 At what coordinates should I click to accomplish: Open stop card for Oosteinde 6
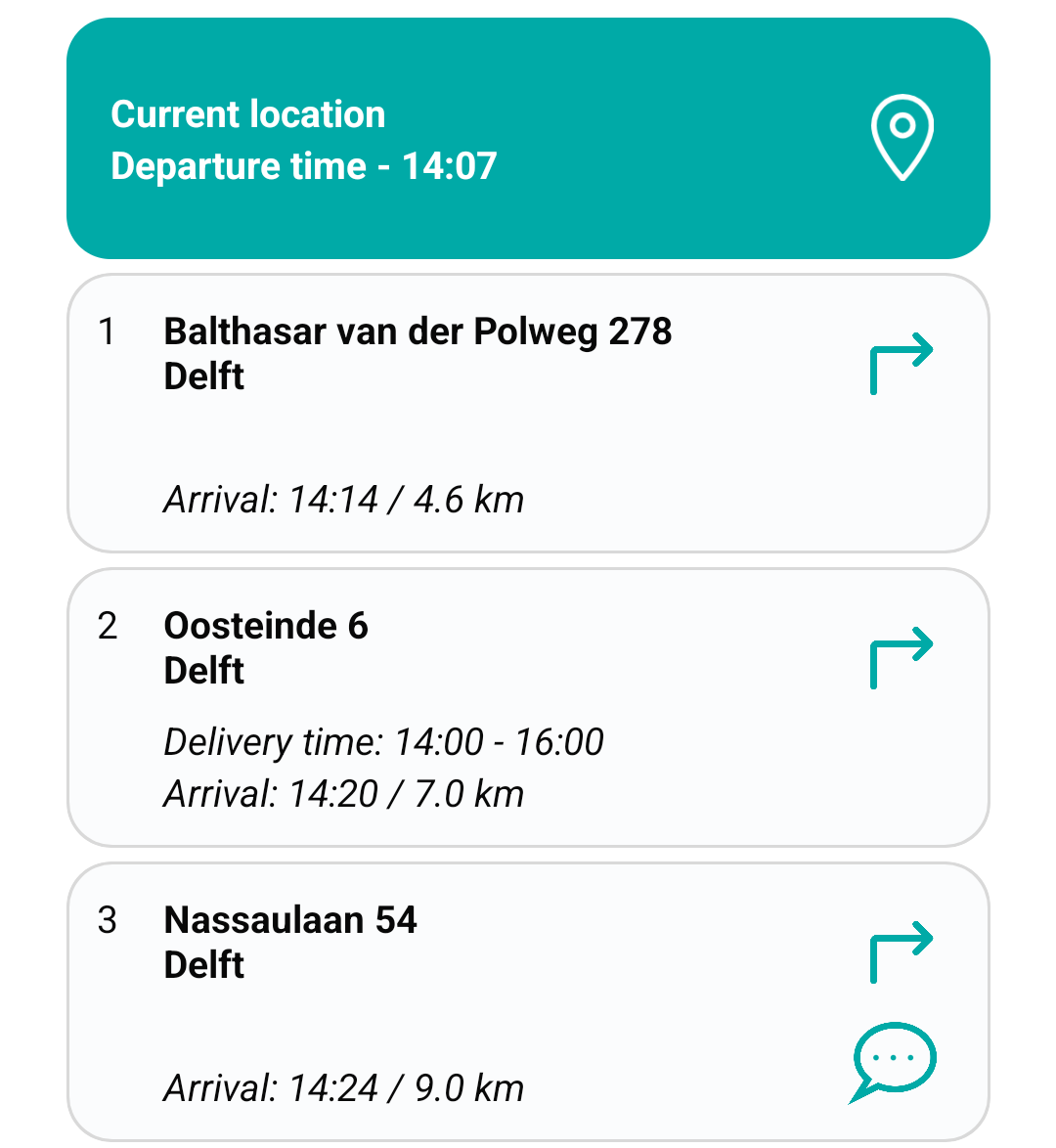(x=528, y=704)
